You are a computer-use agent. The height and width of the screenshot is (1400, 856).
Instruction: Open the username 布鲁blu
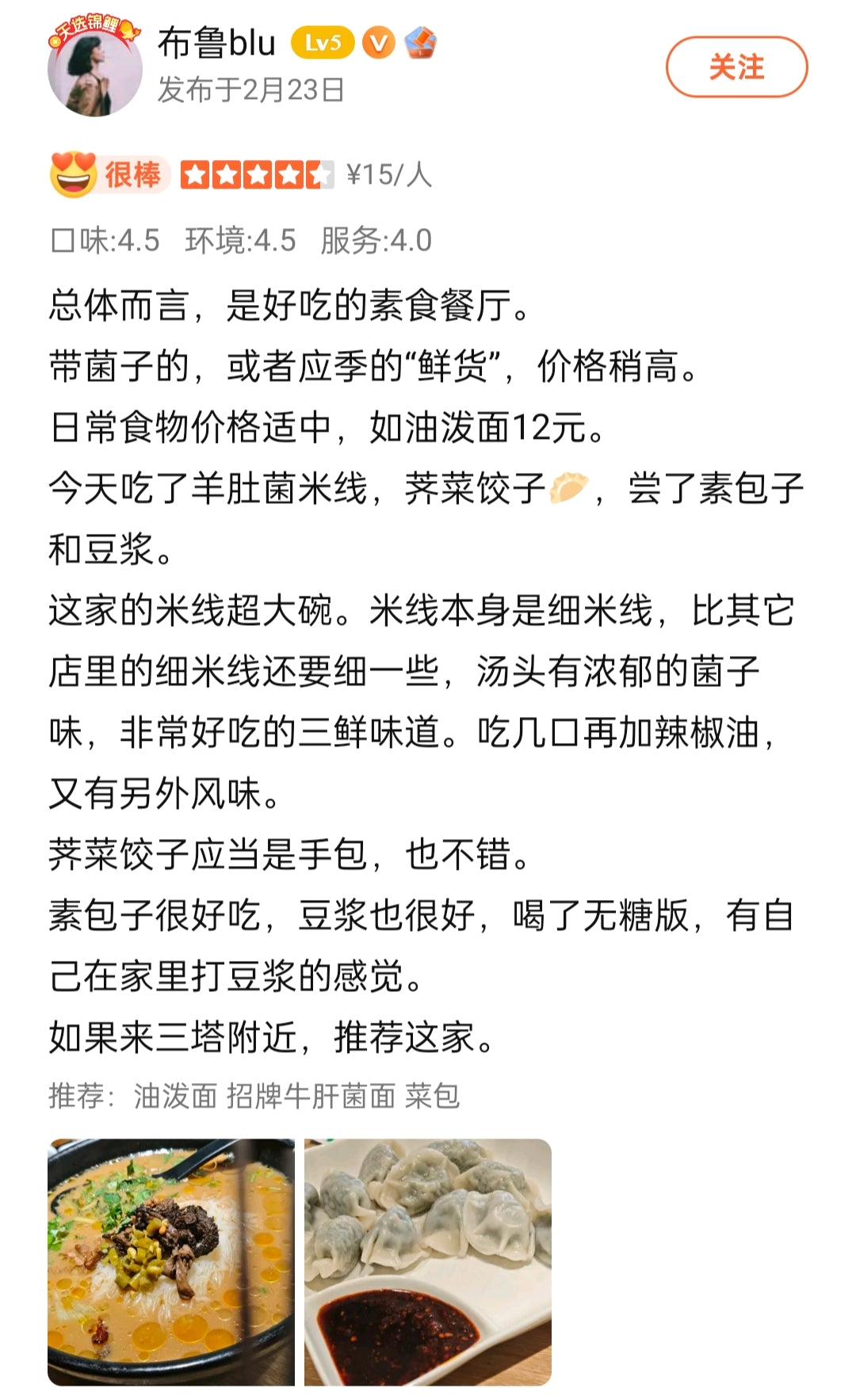(x=216, y=42)
